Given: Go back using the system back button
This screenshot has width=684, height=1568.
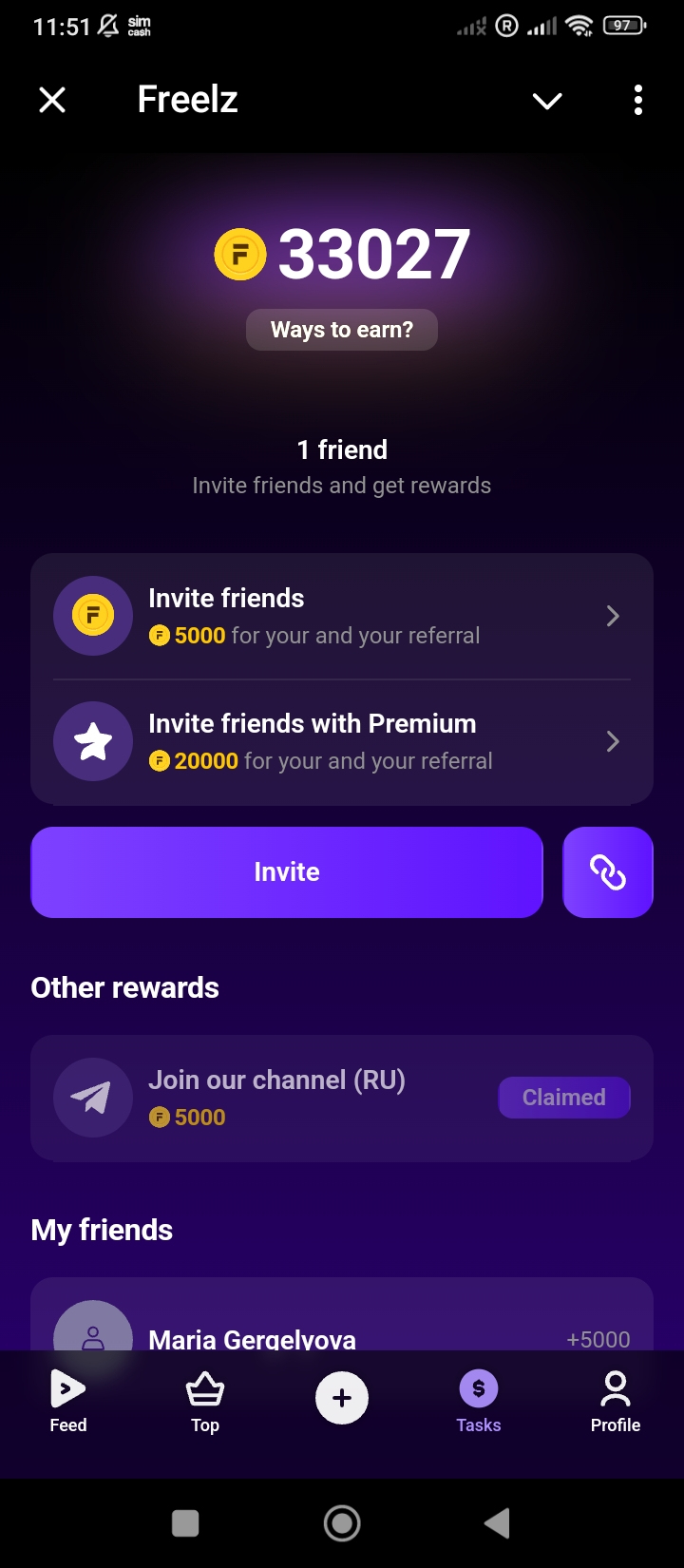Looking at the screenshot, I should click(x=498, y=1523).
